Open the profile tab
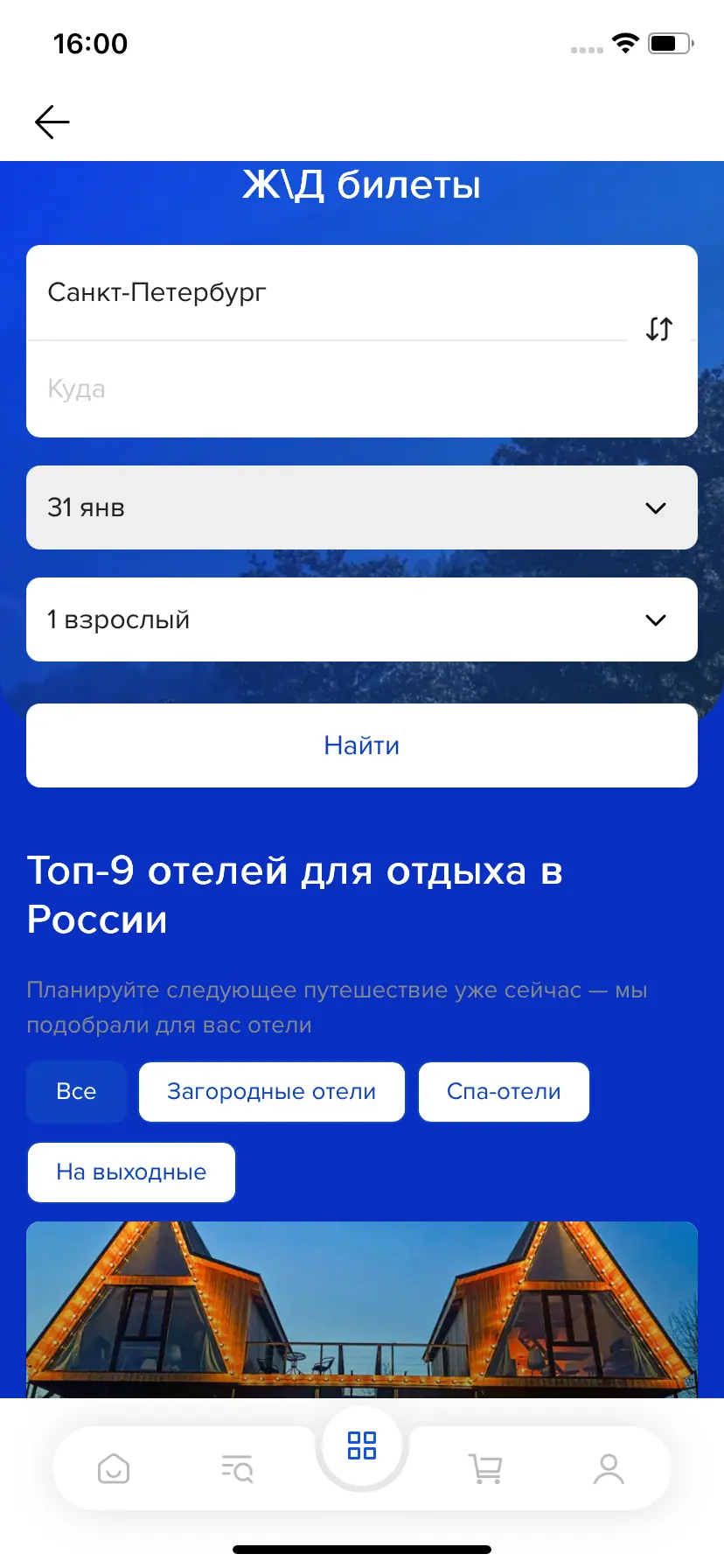Viewport: 724px width, 1568px height. click(x=609, y=1468)
